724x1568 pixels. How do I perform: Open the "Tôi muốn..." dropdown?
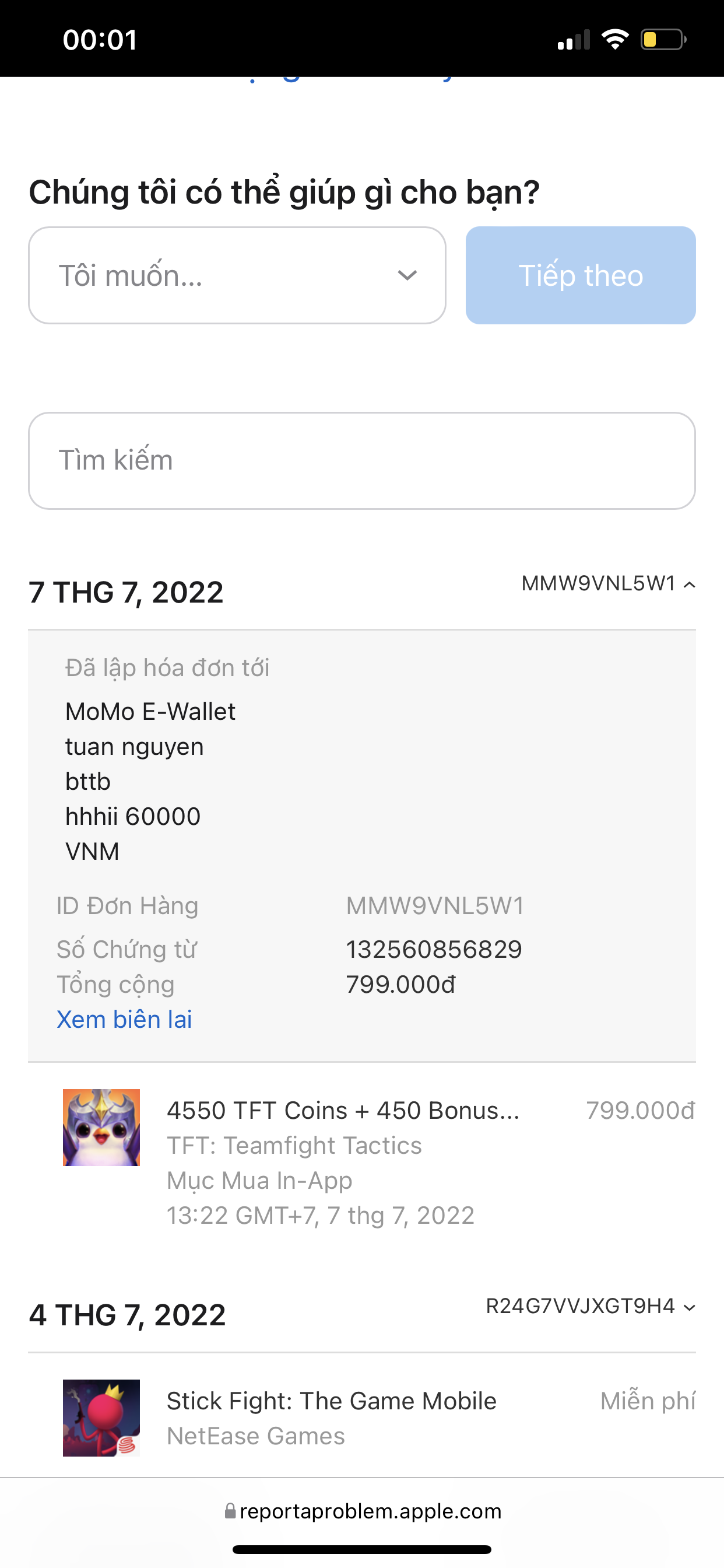pyautogui.click(x=237, y=275)
